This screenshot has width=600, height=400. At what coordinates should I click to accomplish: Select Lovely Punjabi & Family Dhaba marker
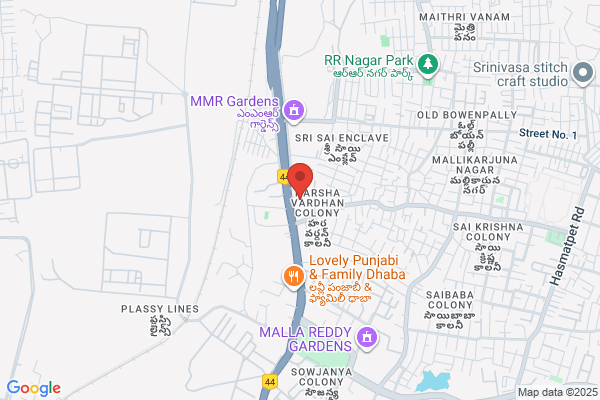(x=293, y=277)
